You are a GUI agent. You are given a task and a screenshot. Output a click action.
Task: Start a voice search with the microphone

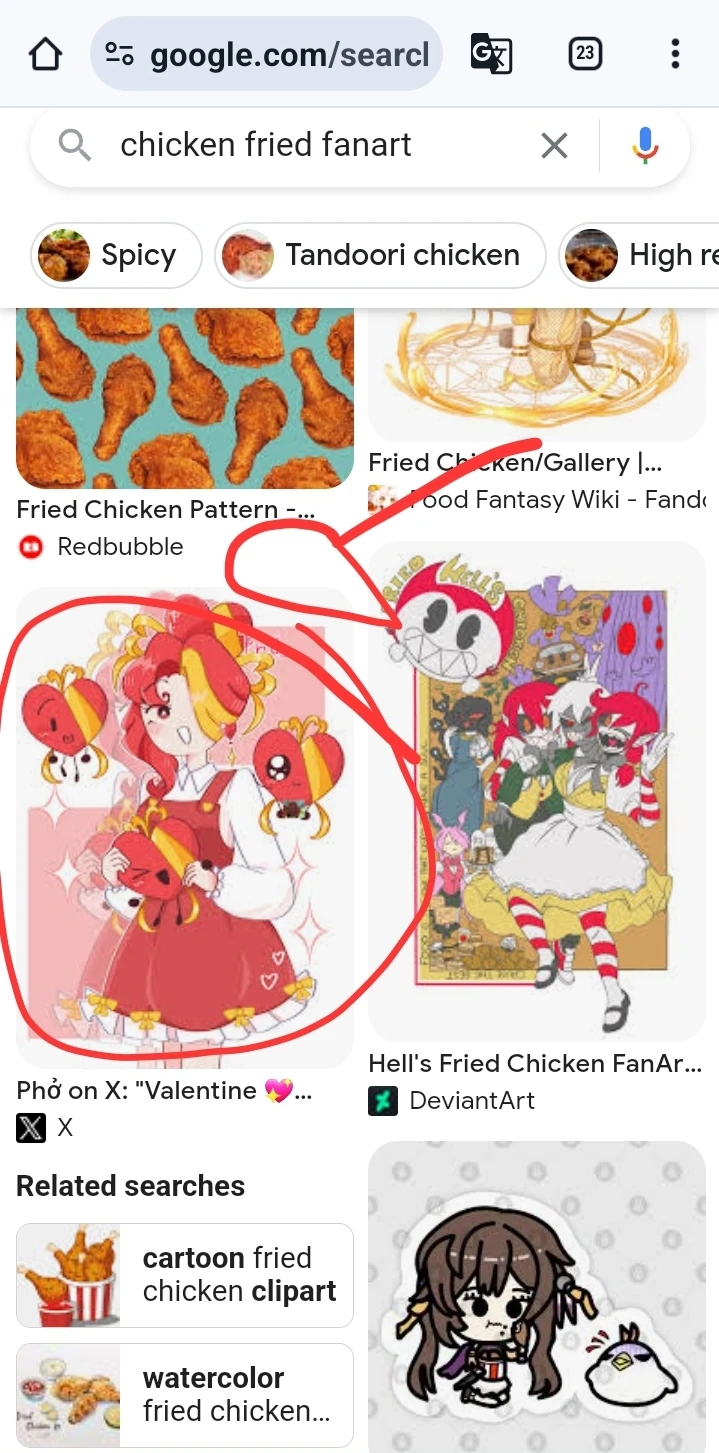pos(645,146)
